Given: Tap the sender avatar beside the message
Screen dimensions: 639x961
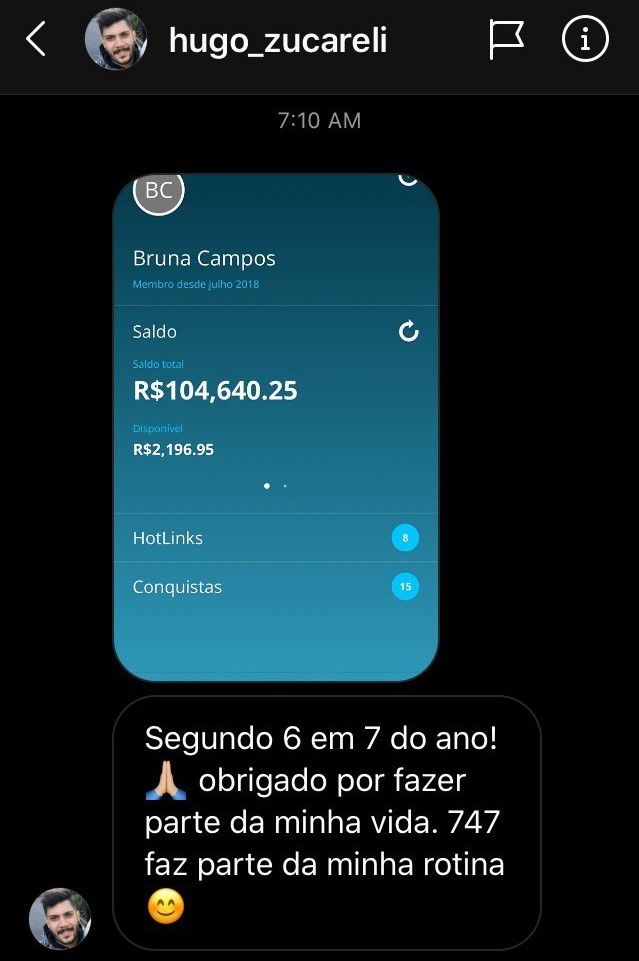Looking at the screenshot, I should pos(60,918).
